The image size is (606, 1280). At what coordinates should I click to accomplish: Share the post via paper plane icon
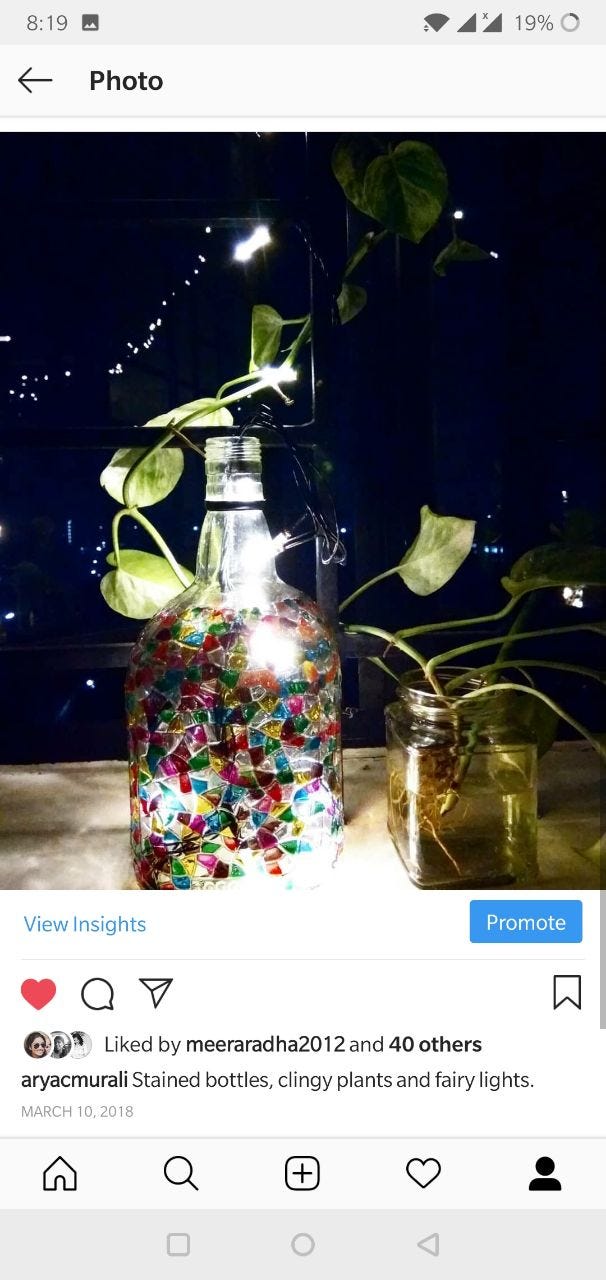tap(156, 992)
